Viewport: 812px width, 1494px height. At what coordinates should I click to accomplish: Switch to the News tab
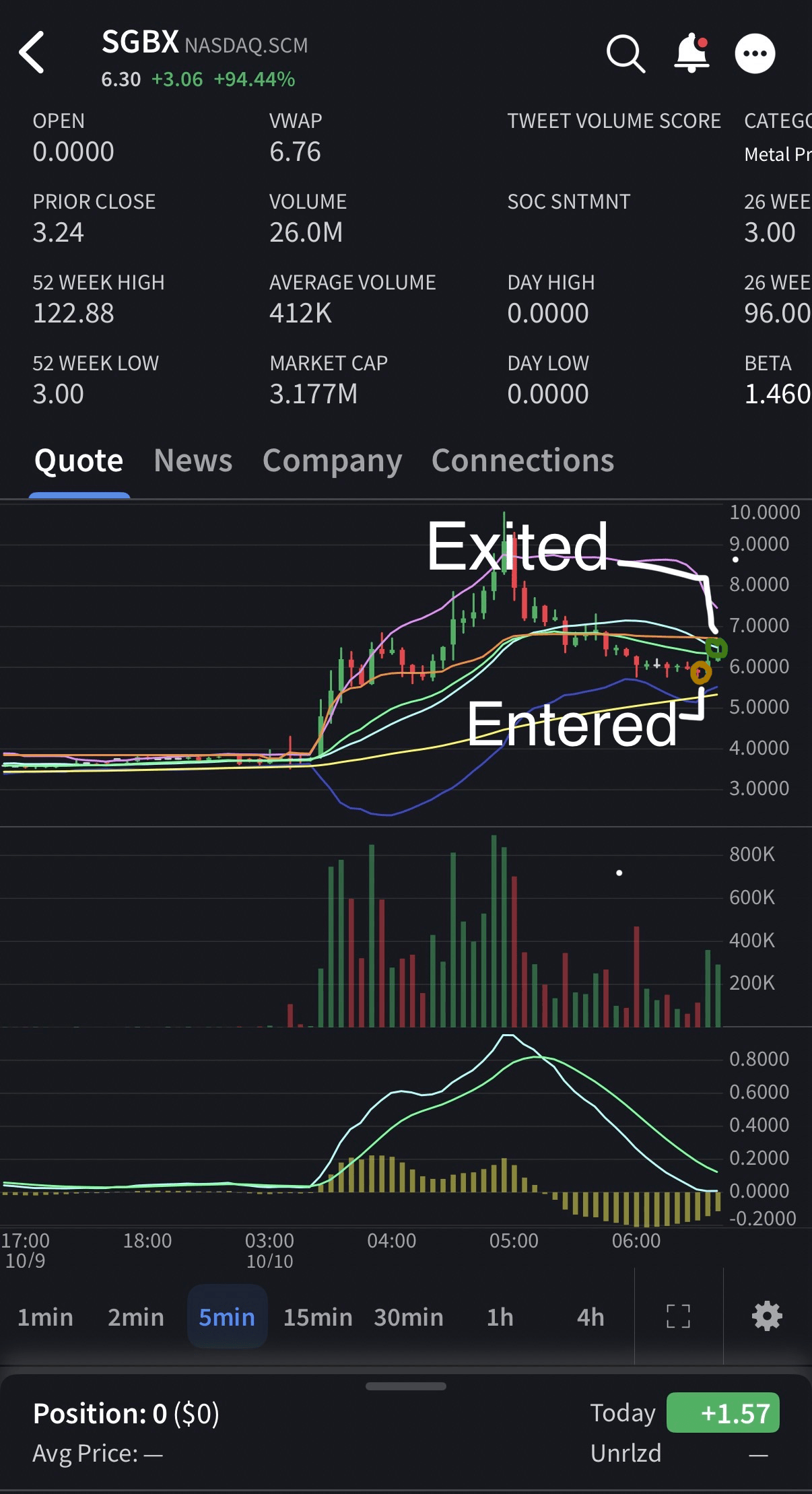point(193,461)
